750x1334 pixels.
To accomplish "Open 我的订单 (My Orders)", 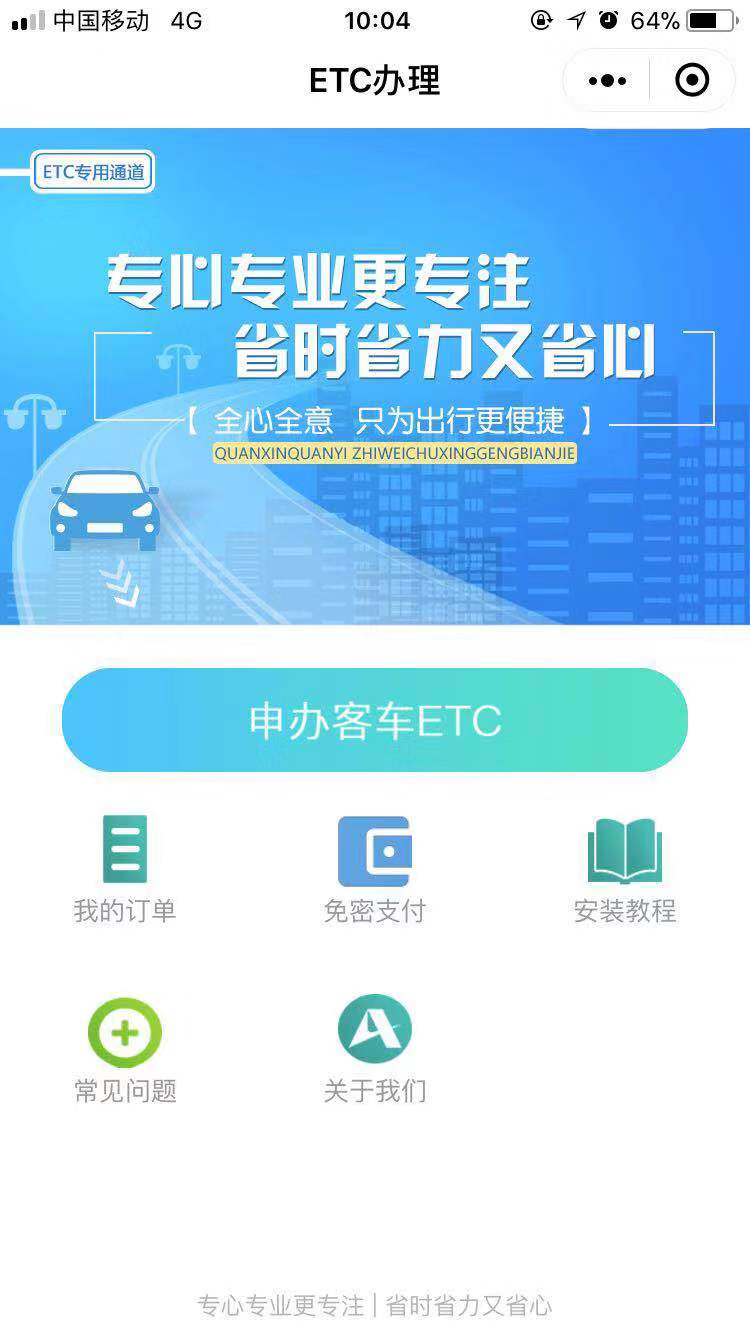I will pos(125,868).
